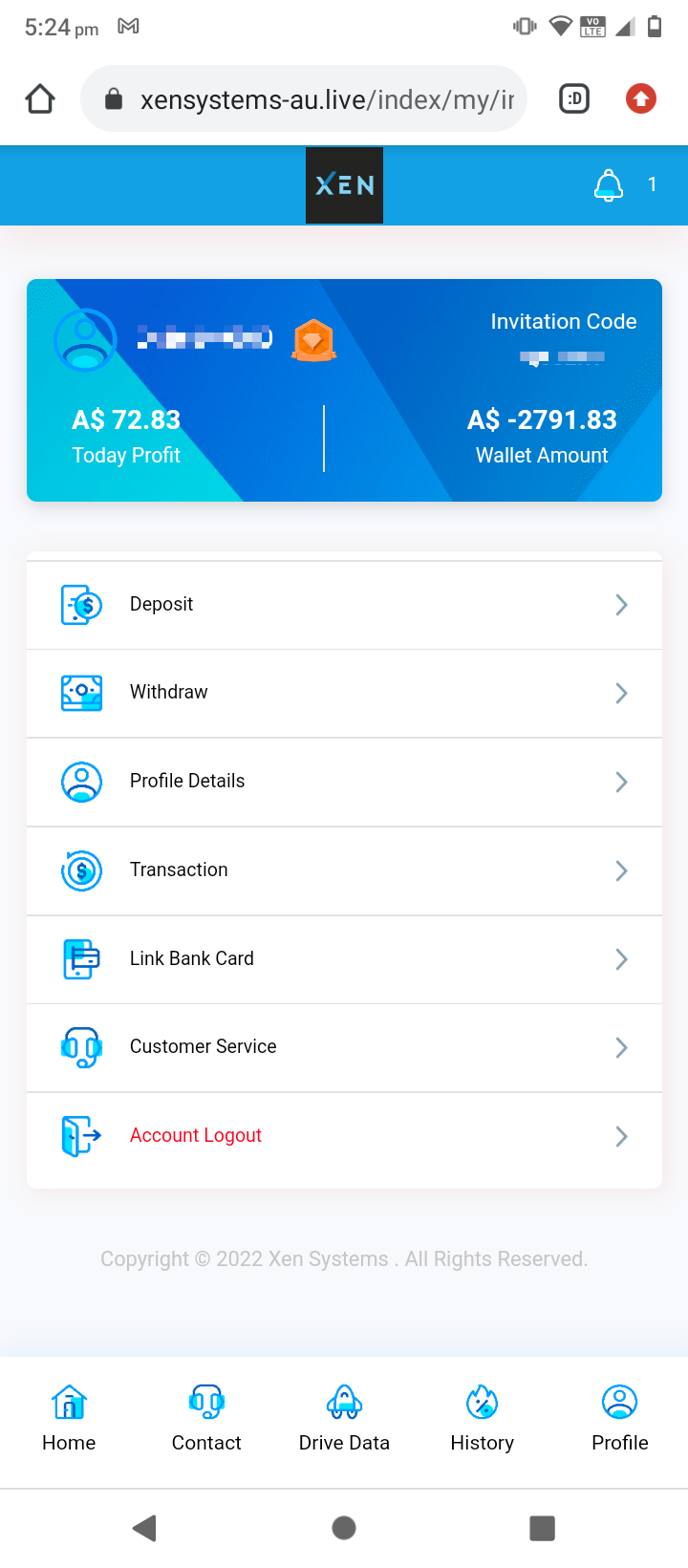
Task: Switch to the Home tab
Action: [x=69, y=1419]
